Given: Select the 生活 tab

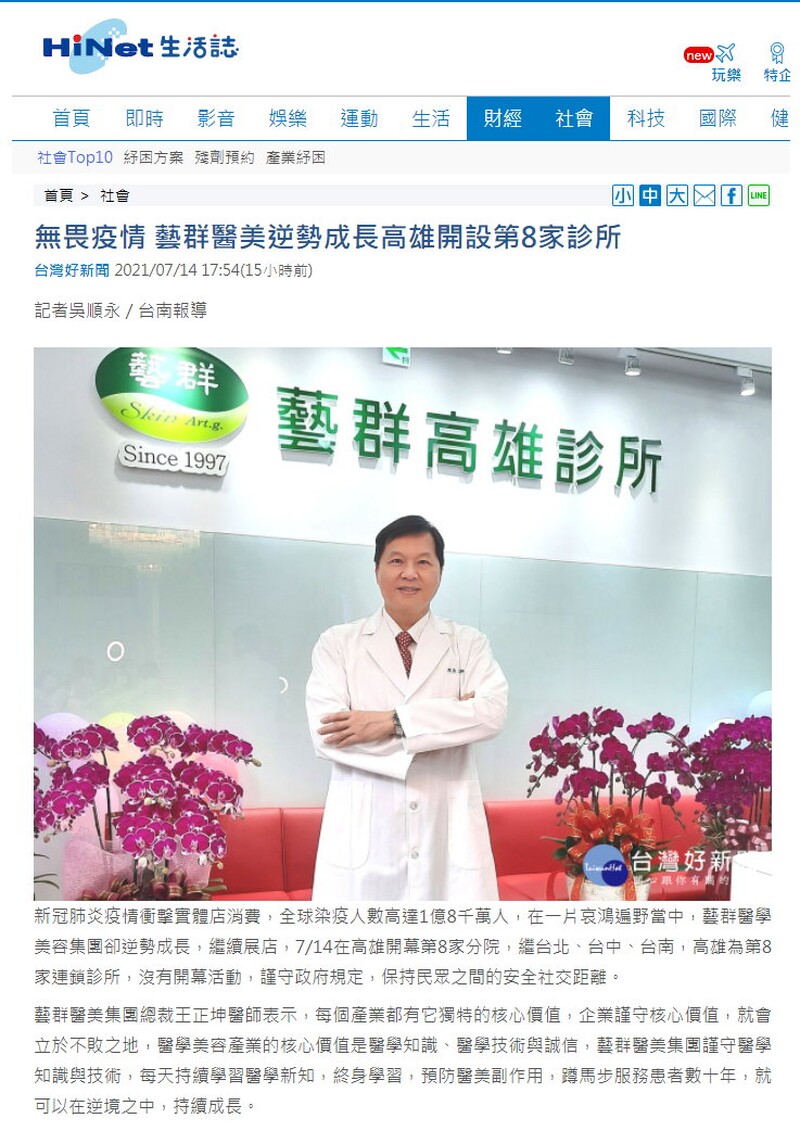Looking at the screenshot, I should pyautogui.click(x=431, y=119).
